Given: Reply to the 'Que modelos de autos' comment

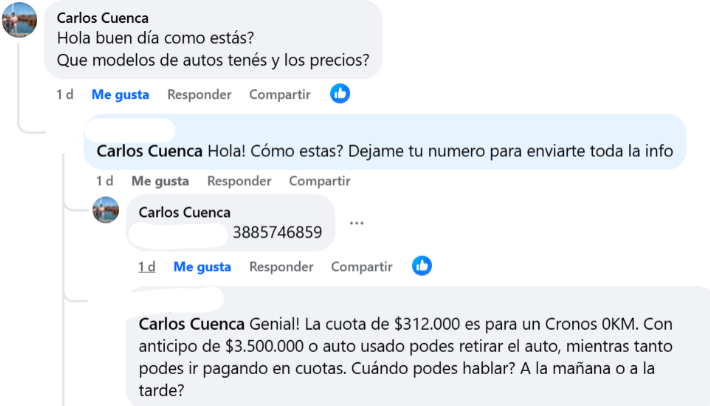Looking at the screenshot, I should pyautogui.click(x=199, y=95).
